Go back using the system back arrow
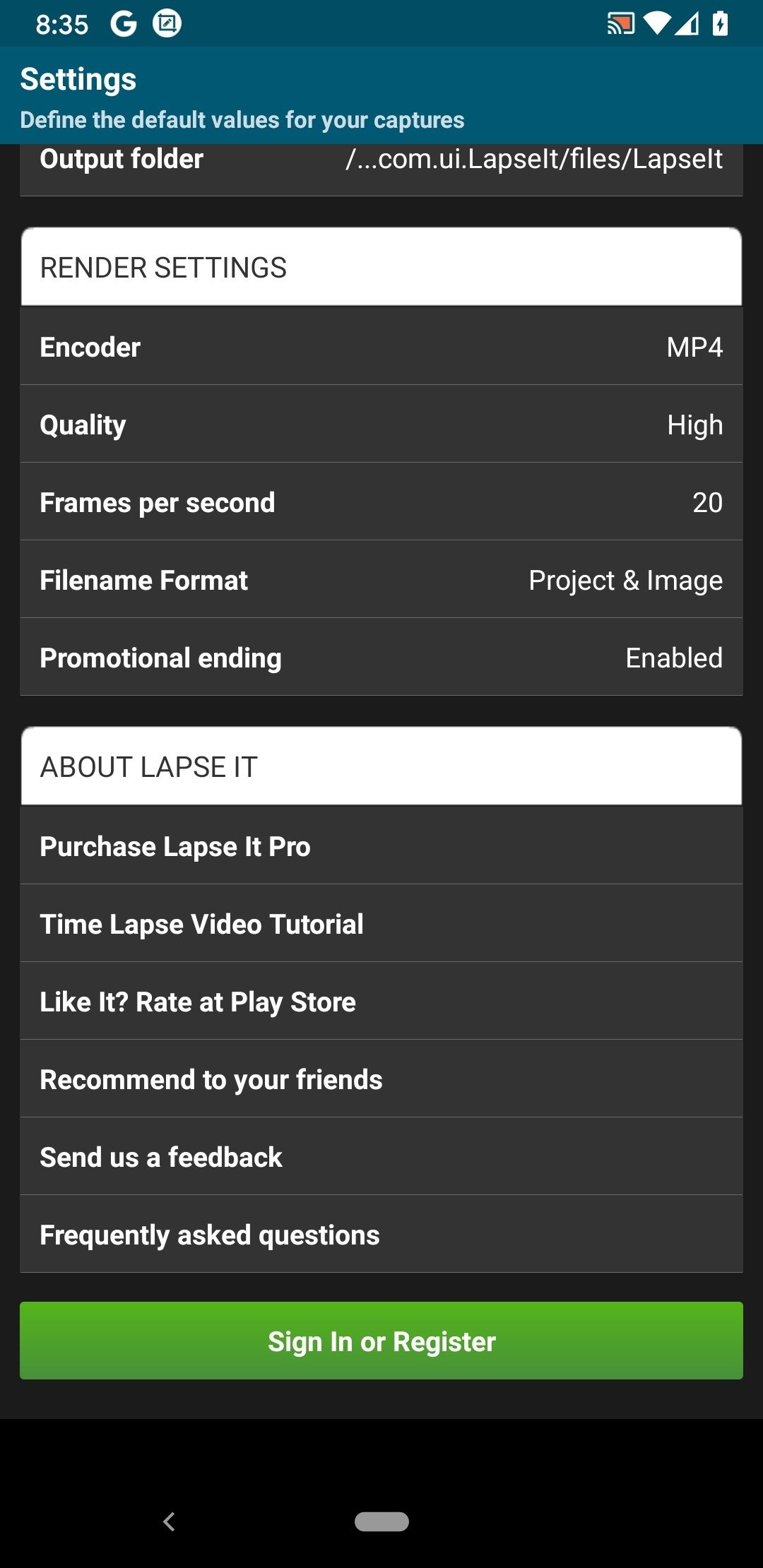 (169, 1521)
